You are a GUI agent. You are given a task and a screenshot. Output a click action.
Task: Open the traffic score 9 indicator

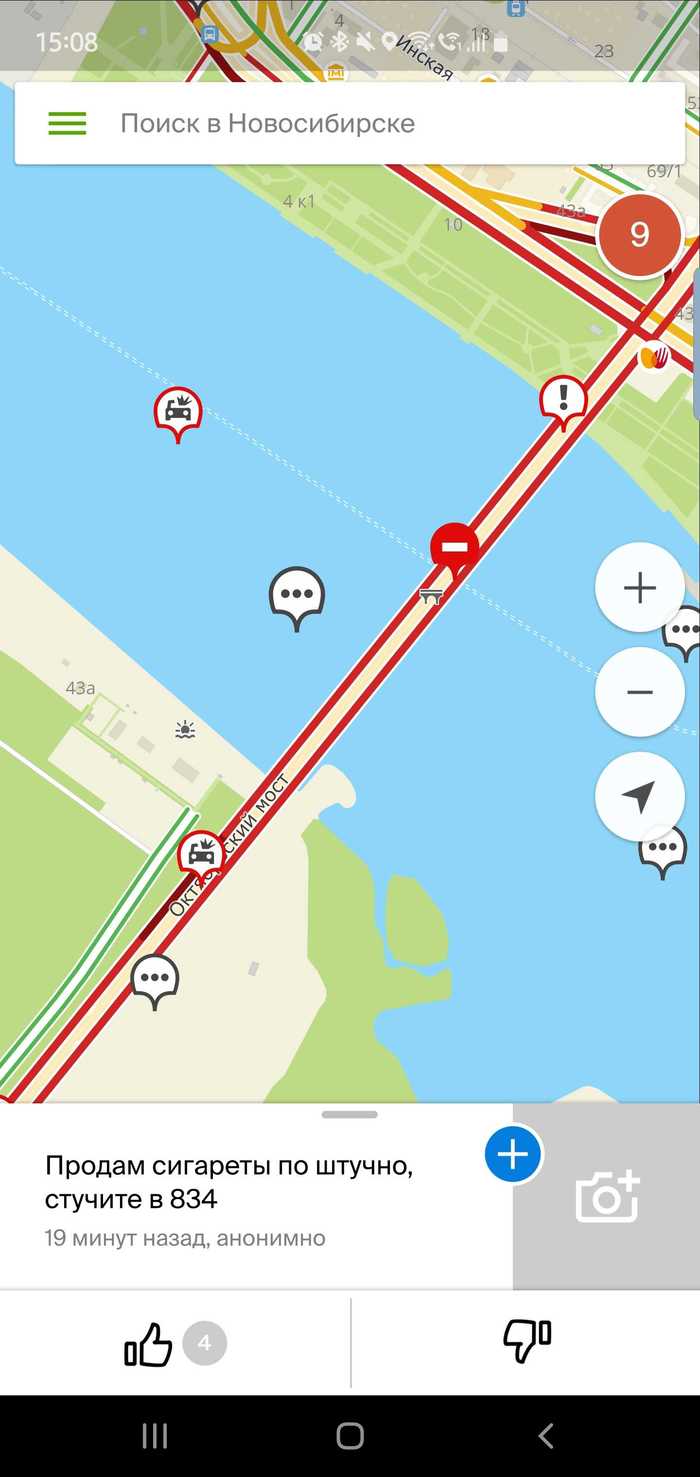[639, 235]
